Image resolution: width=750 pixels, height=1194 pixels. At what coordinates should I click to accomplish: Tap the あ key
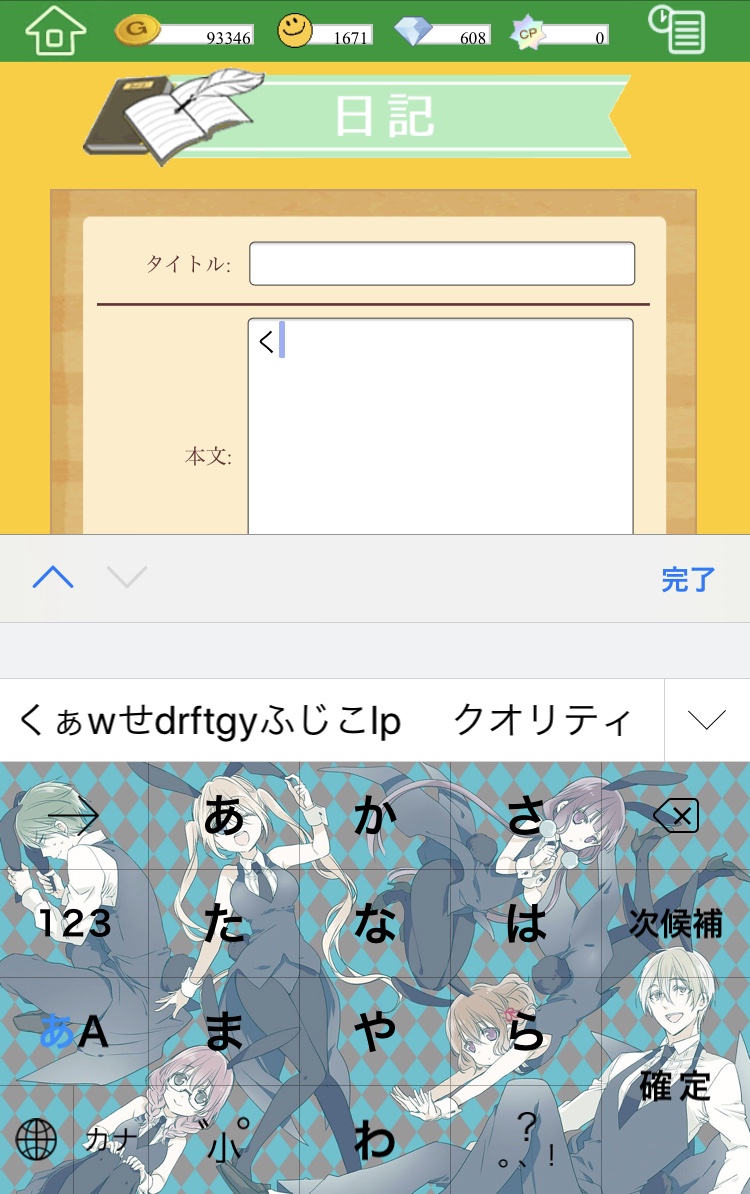(x=224, y=817)
